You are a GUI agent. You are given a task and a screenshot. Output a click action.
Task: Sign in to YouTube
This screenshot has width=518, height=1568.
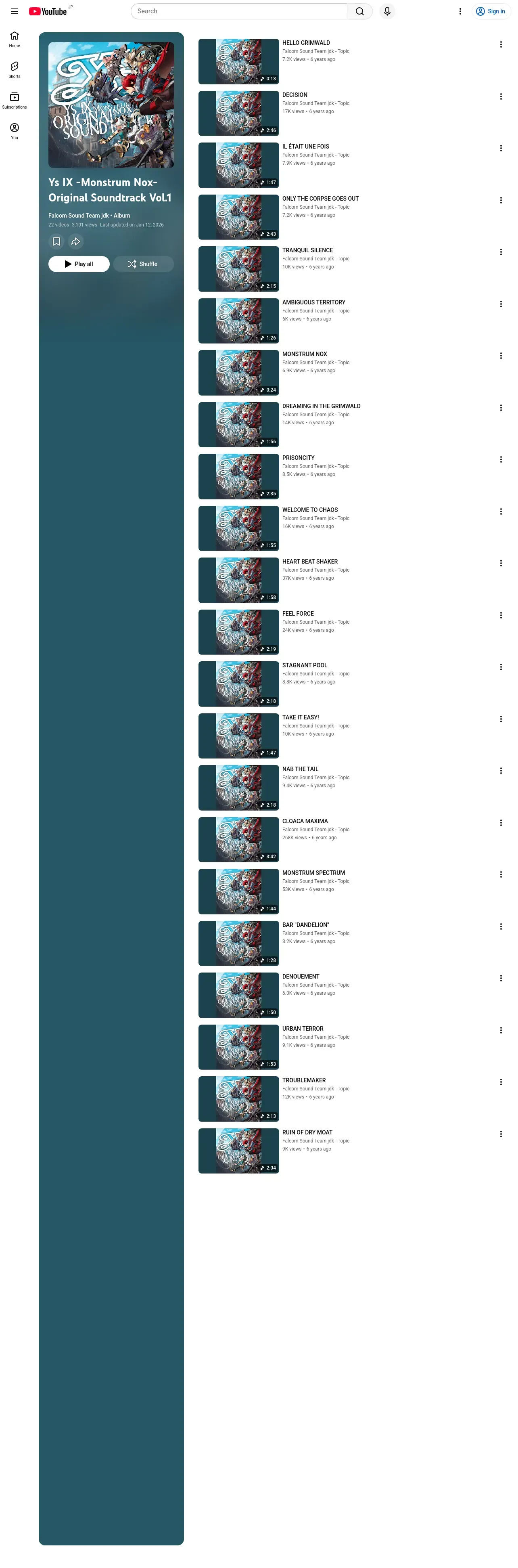coord(491,11)
